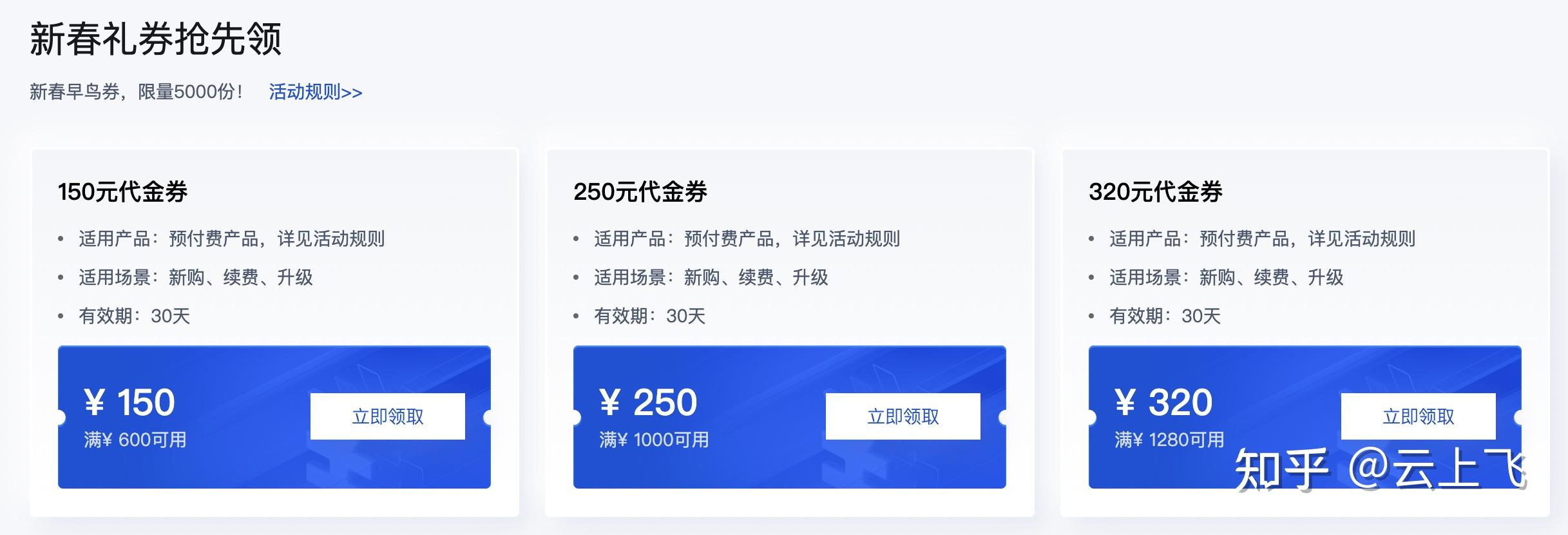Claim the ¥250 voucher with 立即领取

[903, 416]
